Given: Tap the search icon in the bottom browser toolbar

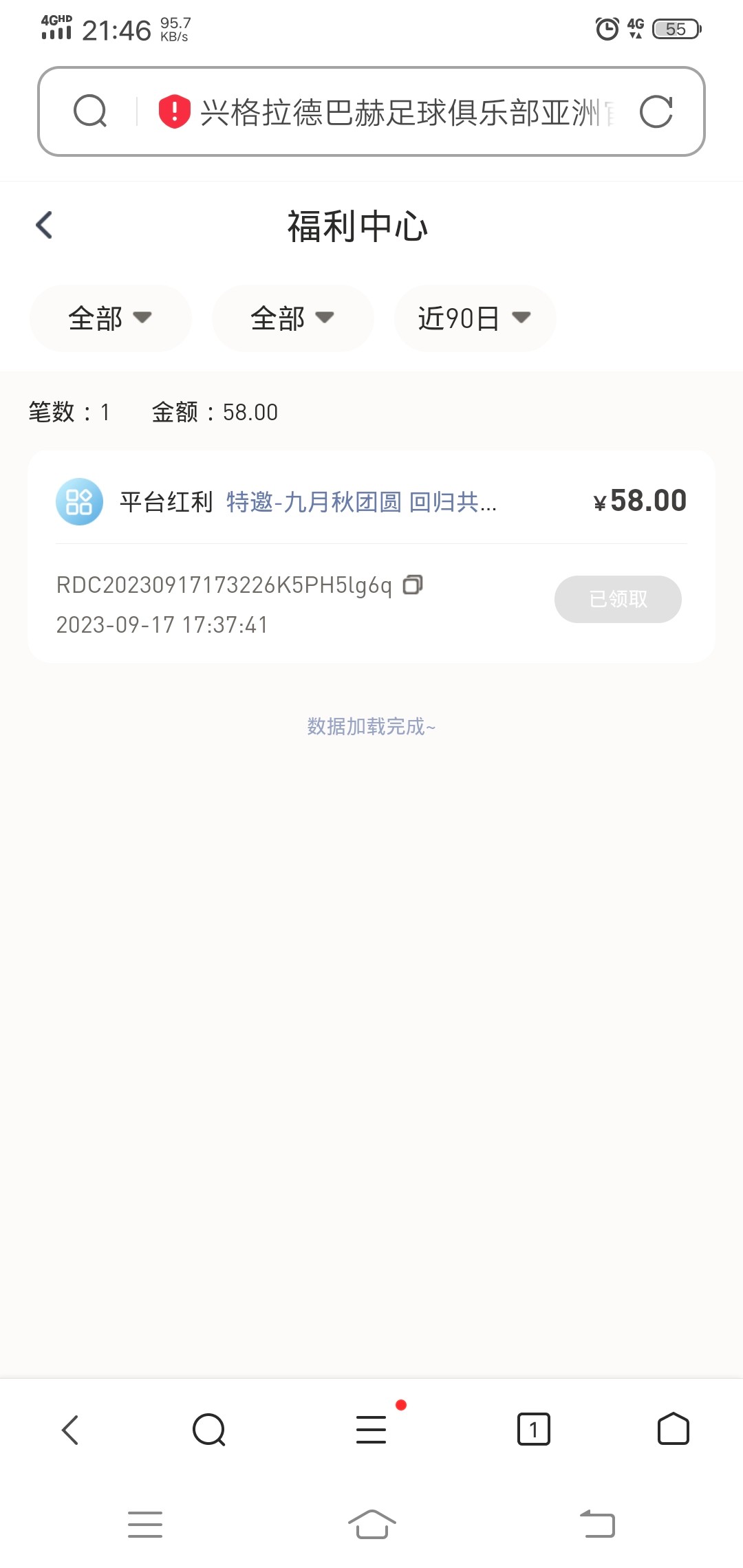Looking at the screenshot, I should click(209, 1429).
